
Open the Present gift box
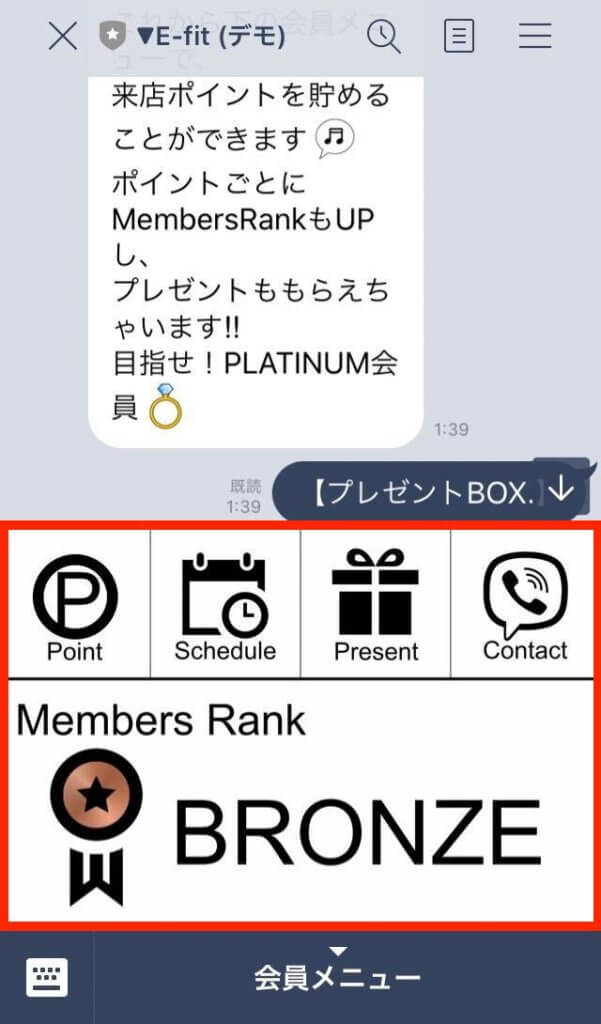pyautogui.click(x=376, y=604)
